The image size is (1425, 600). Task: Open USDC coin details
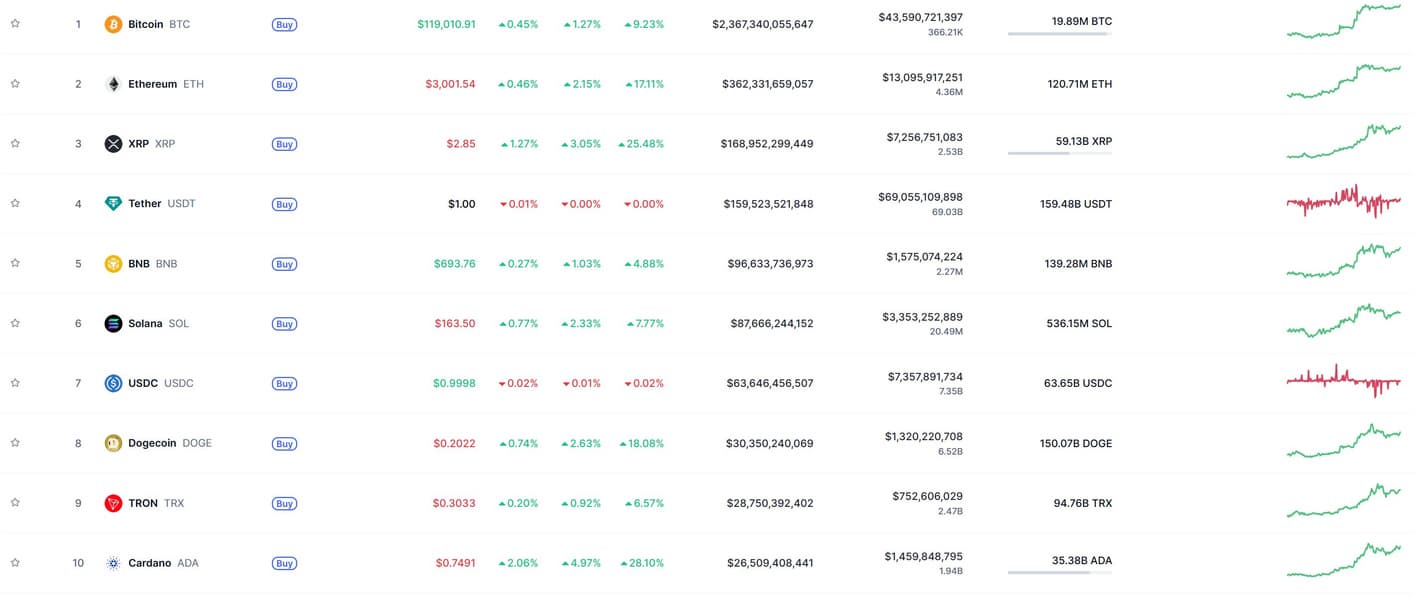pyautogui.click(x=143, y=384)
